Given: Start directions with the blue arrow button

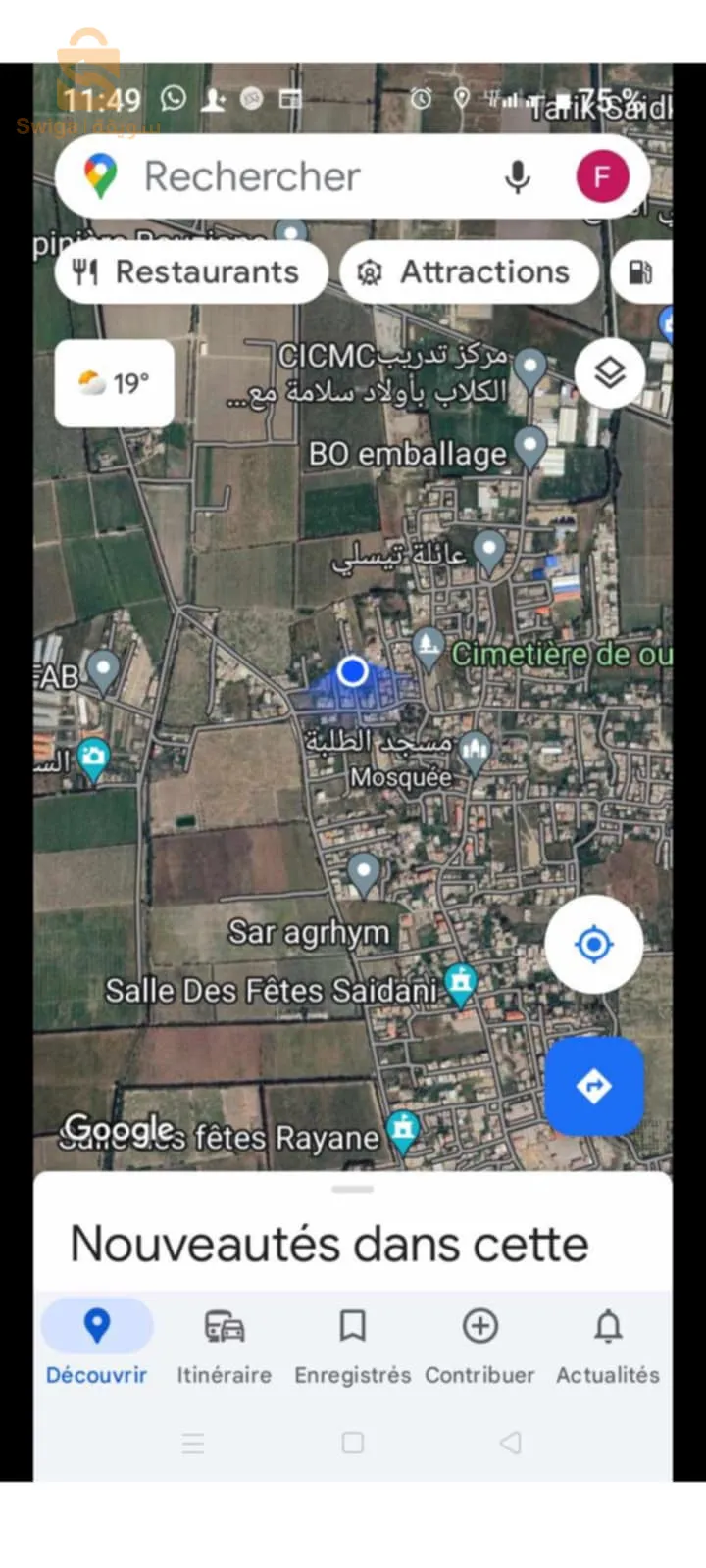Looking at the screenshot, I should 593,1086.
